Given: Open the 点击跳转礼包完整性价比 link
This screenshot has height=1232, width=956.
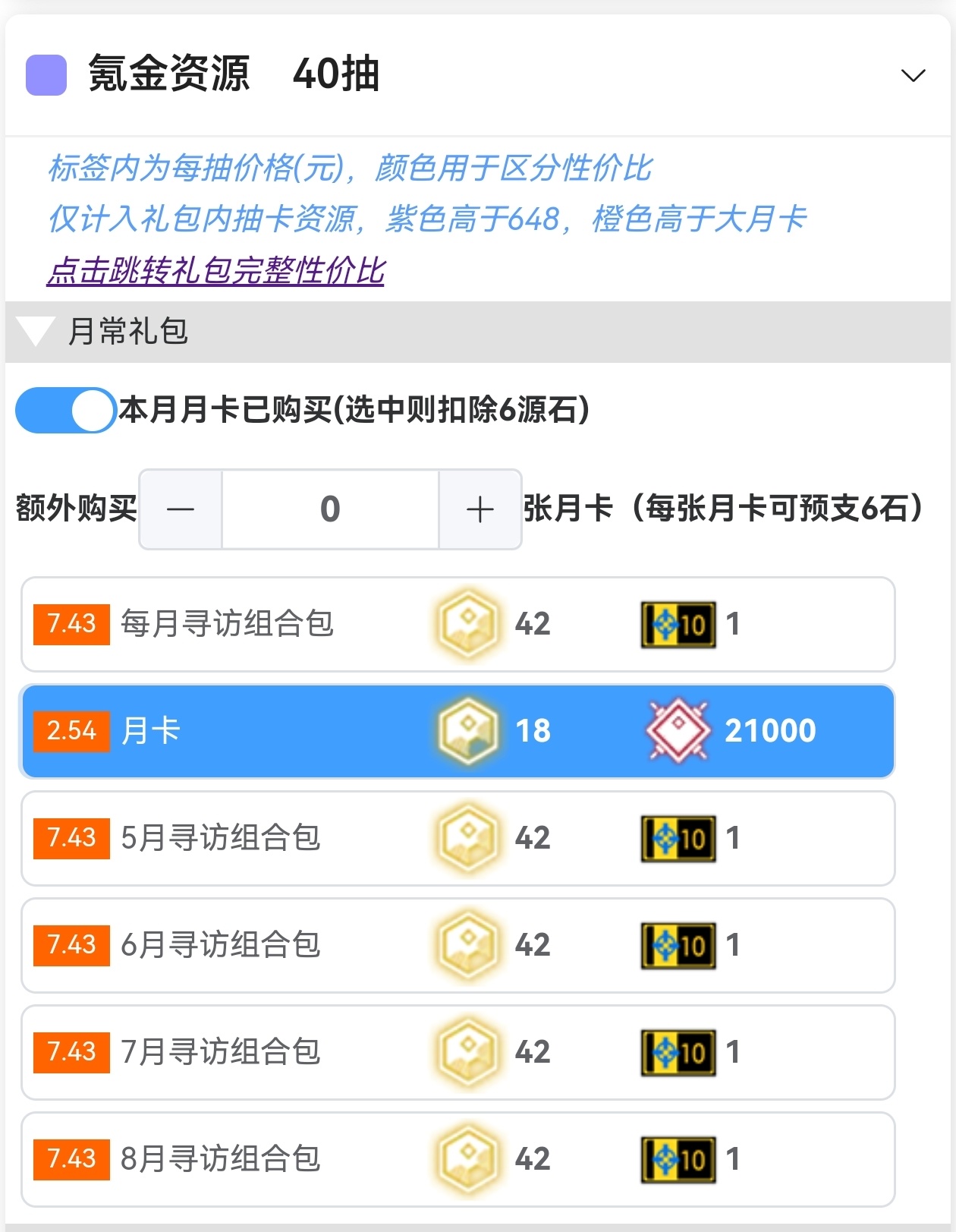Looking at the screenshot, I should coord(215,271).
